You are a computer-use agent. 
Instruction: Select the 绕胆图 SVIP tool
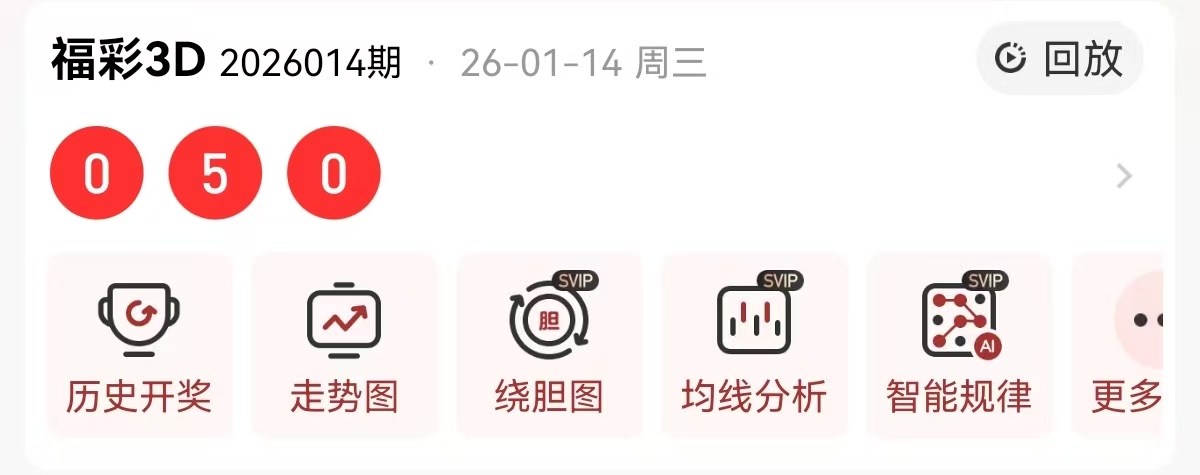coord(549,346)
